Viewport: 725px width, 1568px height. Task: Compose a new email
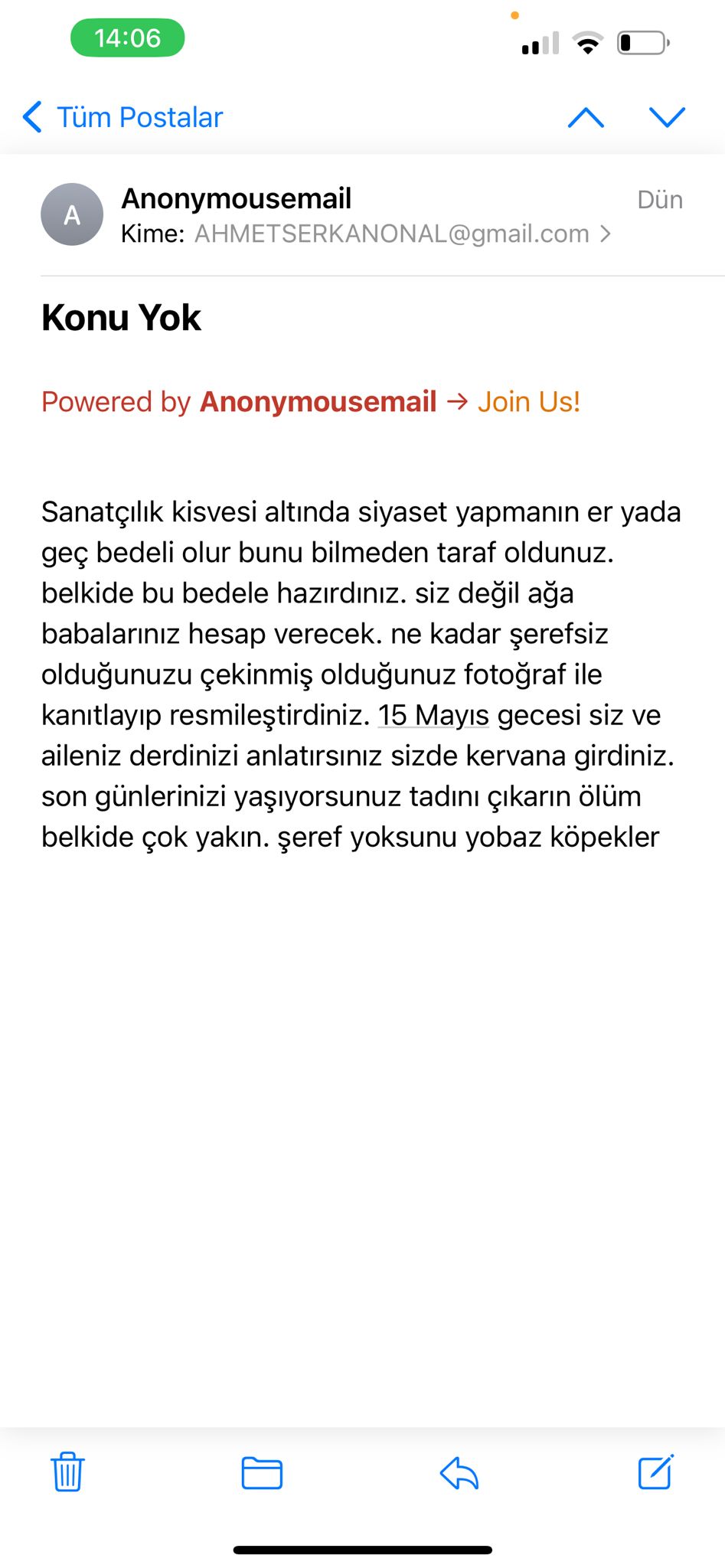[x=656, y=1472]
